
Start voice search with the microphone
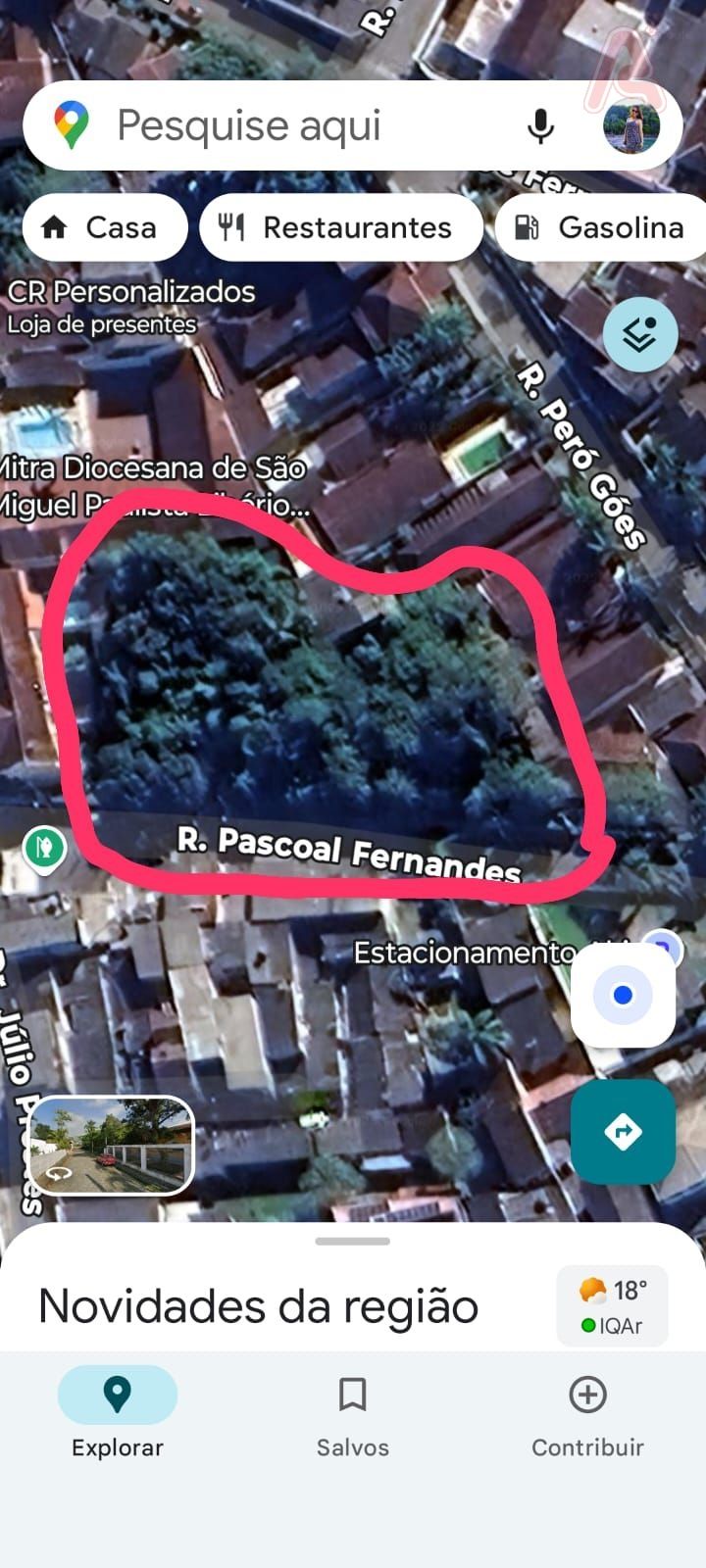(x=540, y=126)
